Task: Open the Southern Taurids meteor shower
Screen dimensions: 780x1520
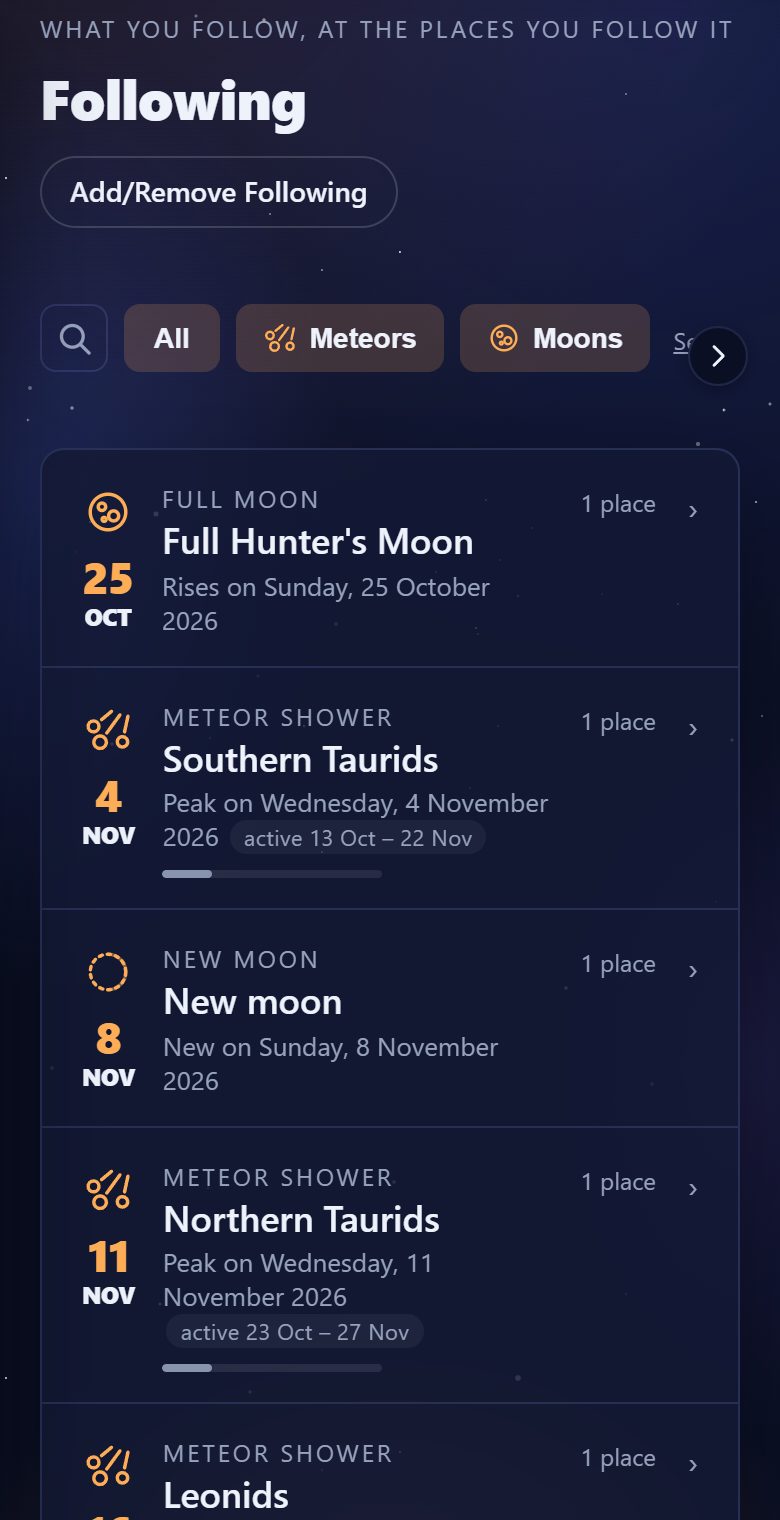Action: click(390, 788)
